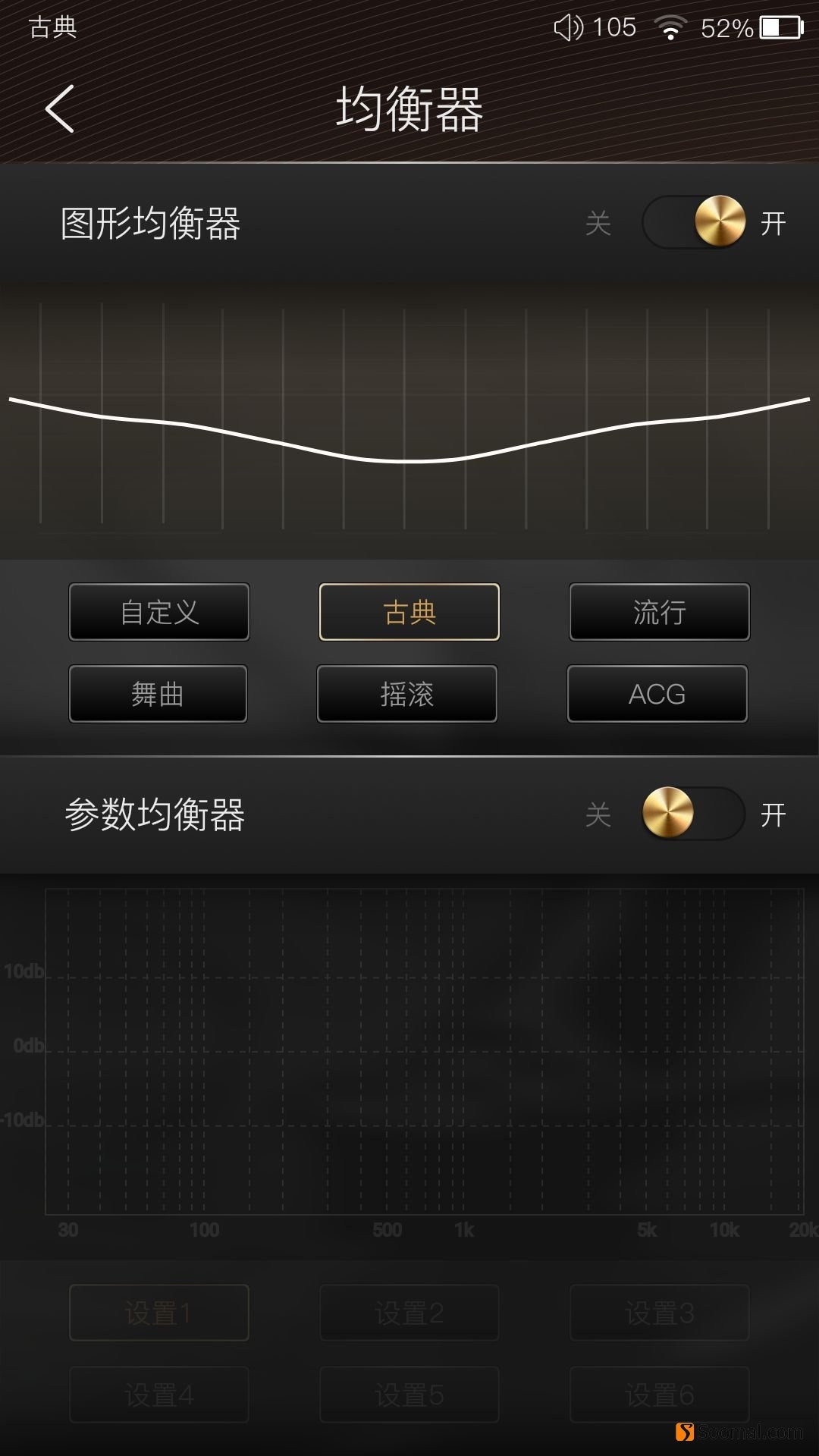Switch to the 流行 preset
819x1456 pixels.
(659, 612)
